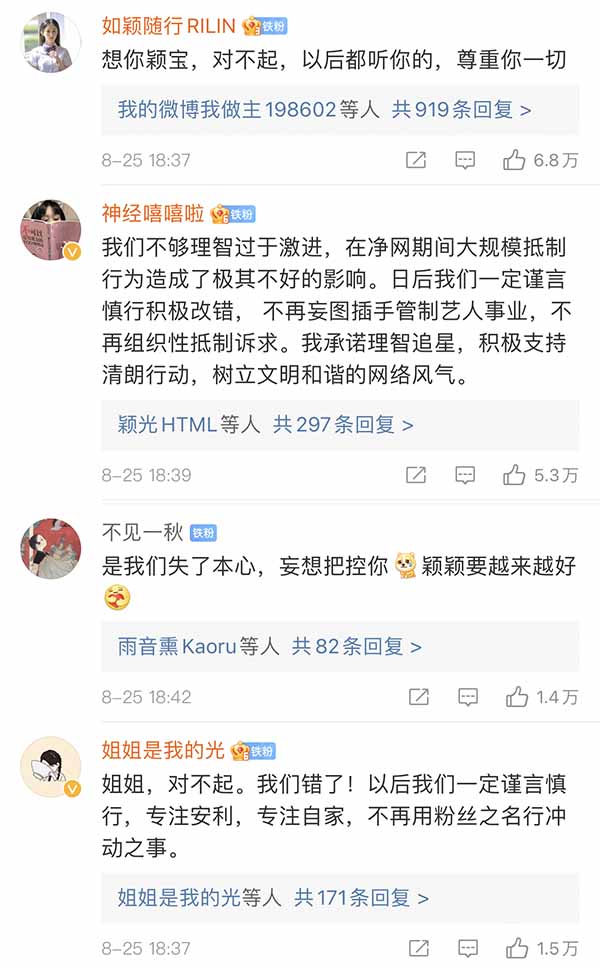Share 神经嘻嘻啦's comment
This screenshot has height=969, width=600.
[x=416, y=475]
